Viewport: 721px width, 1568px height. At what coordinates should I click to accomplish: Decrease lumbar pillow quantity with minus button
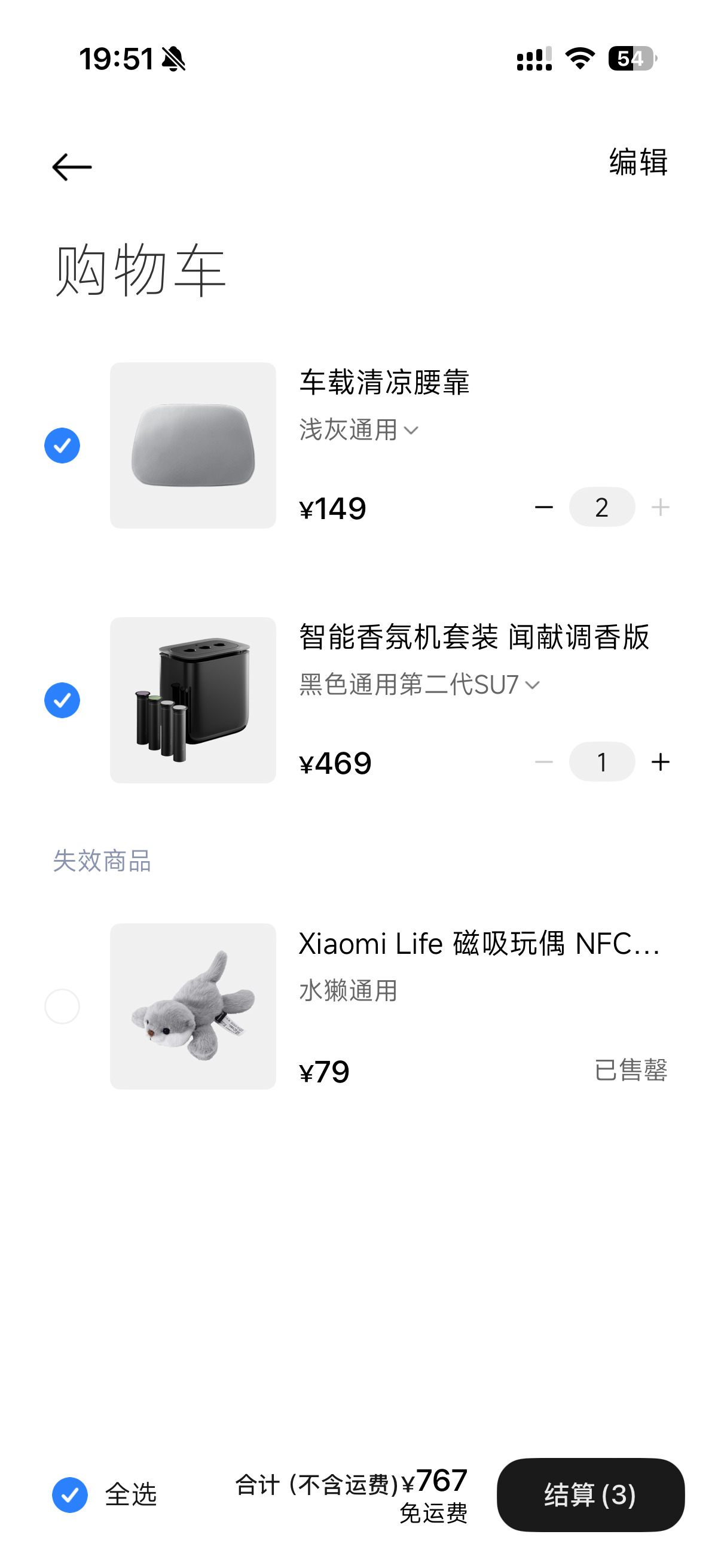(x=543, y=507)
